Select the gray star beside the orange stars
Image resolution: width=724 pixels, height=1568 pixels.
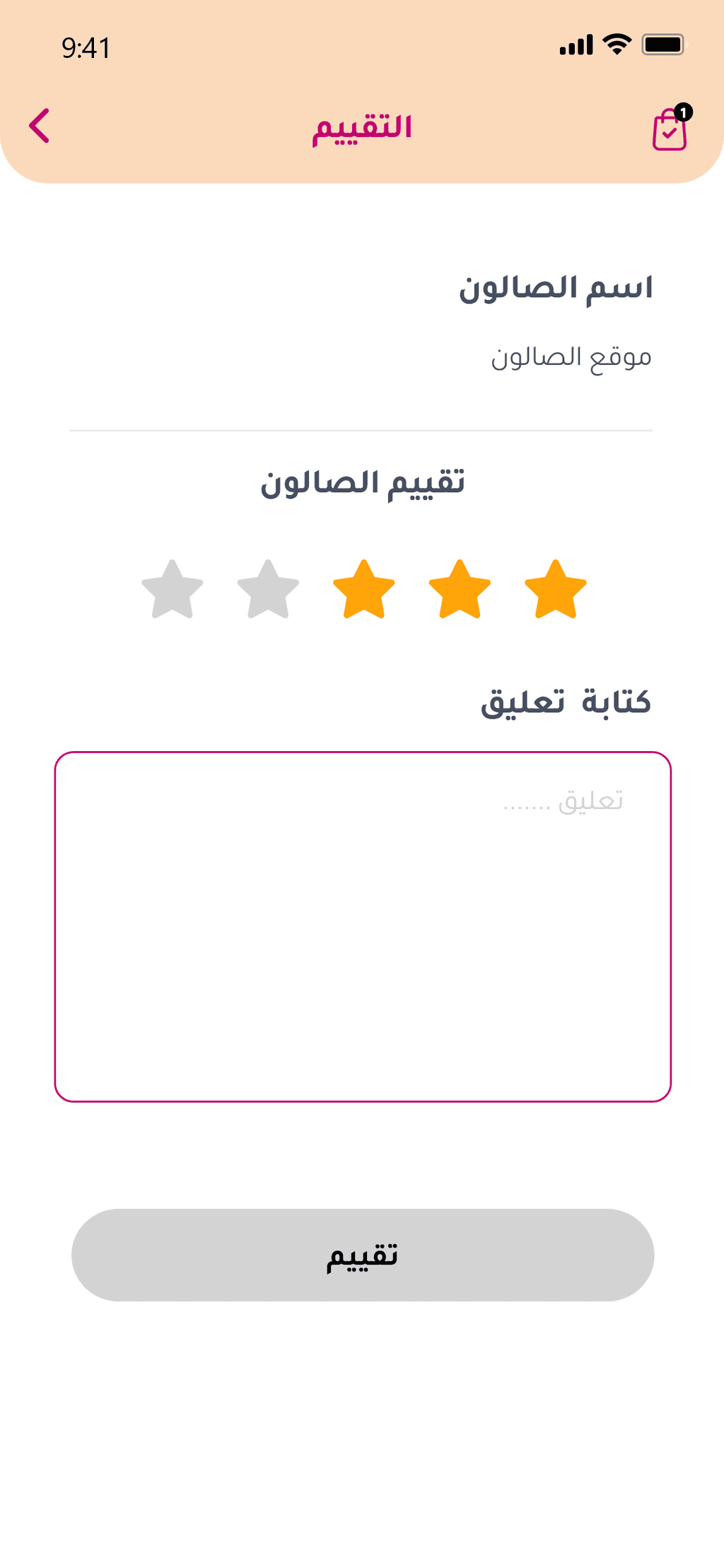(x=268, y=589)
